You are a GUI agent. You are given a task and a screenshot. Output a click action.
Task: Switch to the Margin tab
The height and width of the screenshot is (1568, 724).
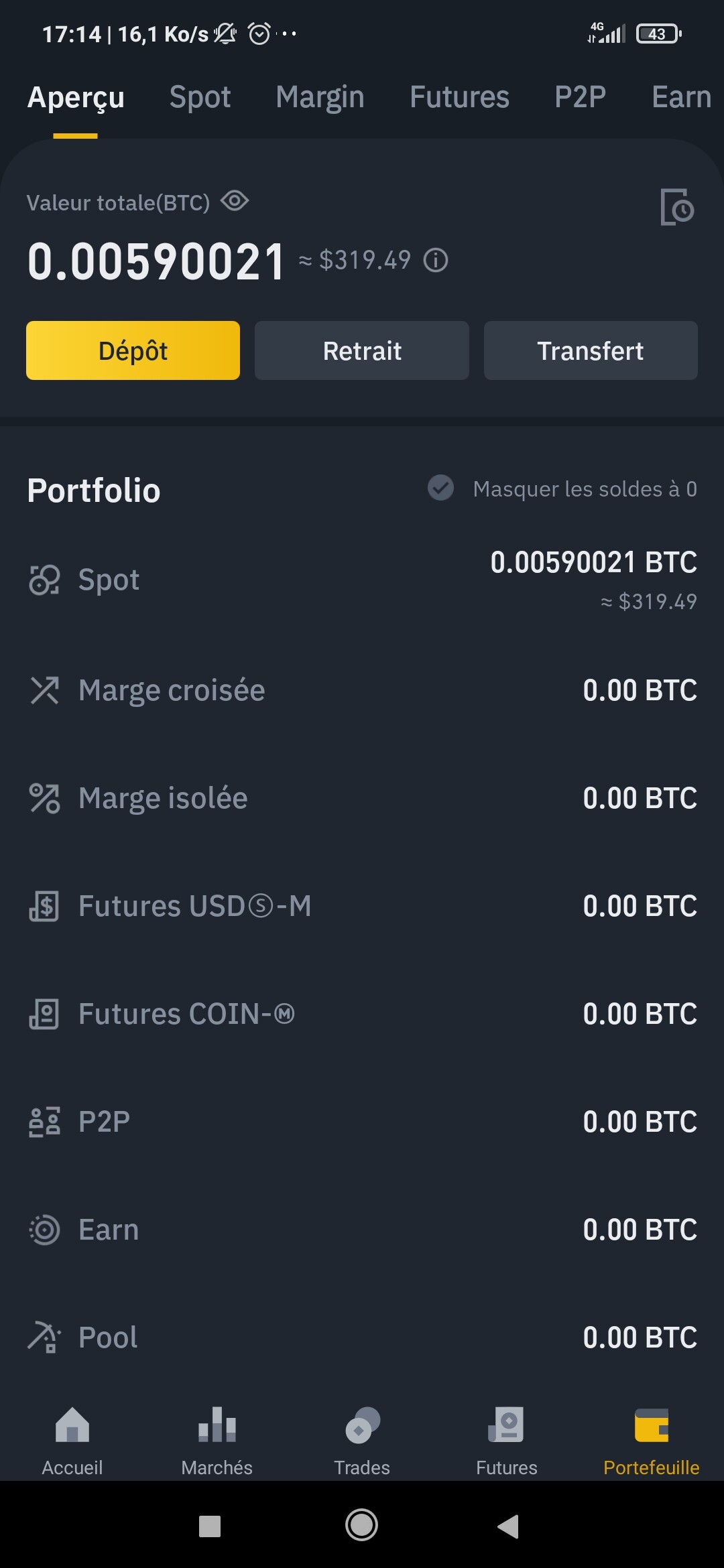pyautogui.click(x=320, y=97)
